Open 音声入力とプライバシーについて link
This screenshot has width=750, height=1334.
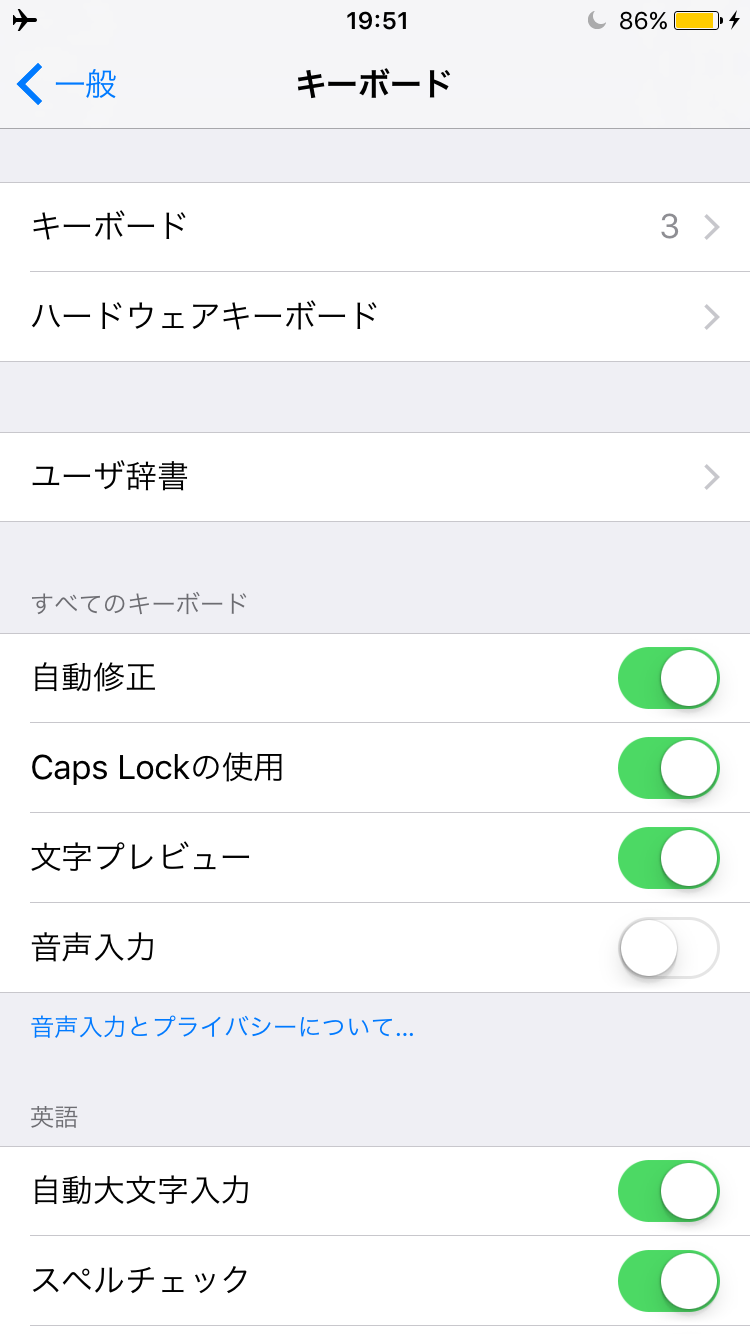coord(223,1027)
